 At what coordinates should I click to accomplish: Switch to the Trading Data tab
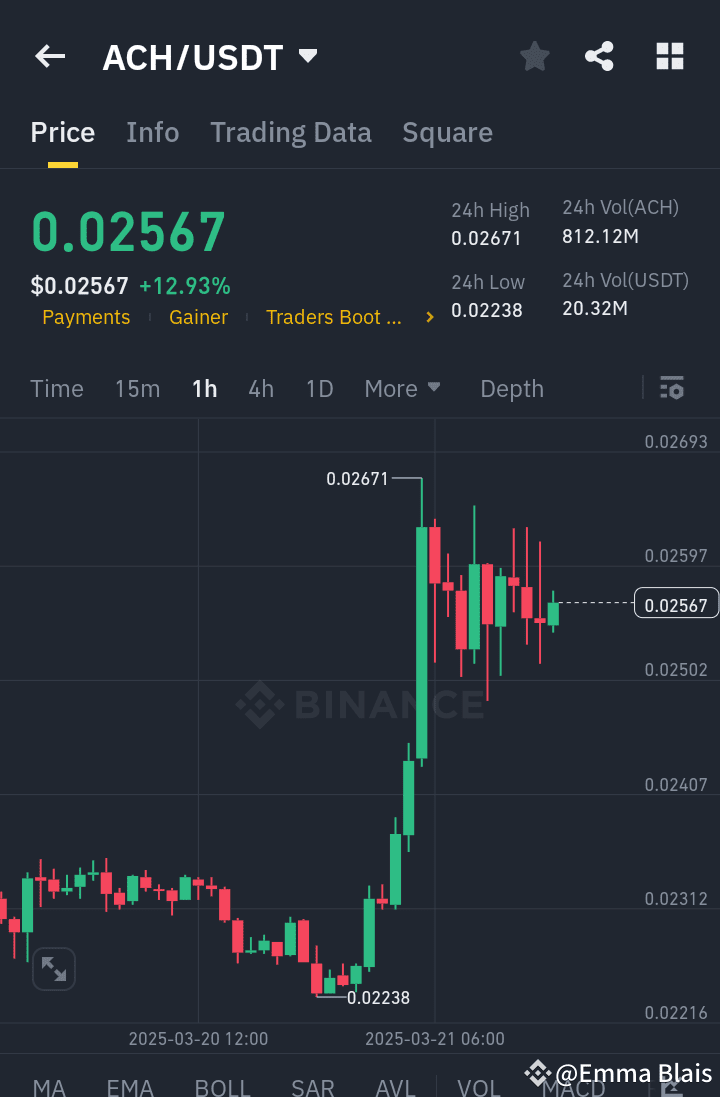point(291,132)
